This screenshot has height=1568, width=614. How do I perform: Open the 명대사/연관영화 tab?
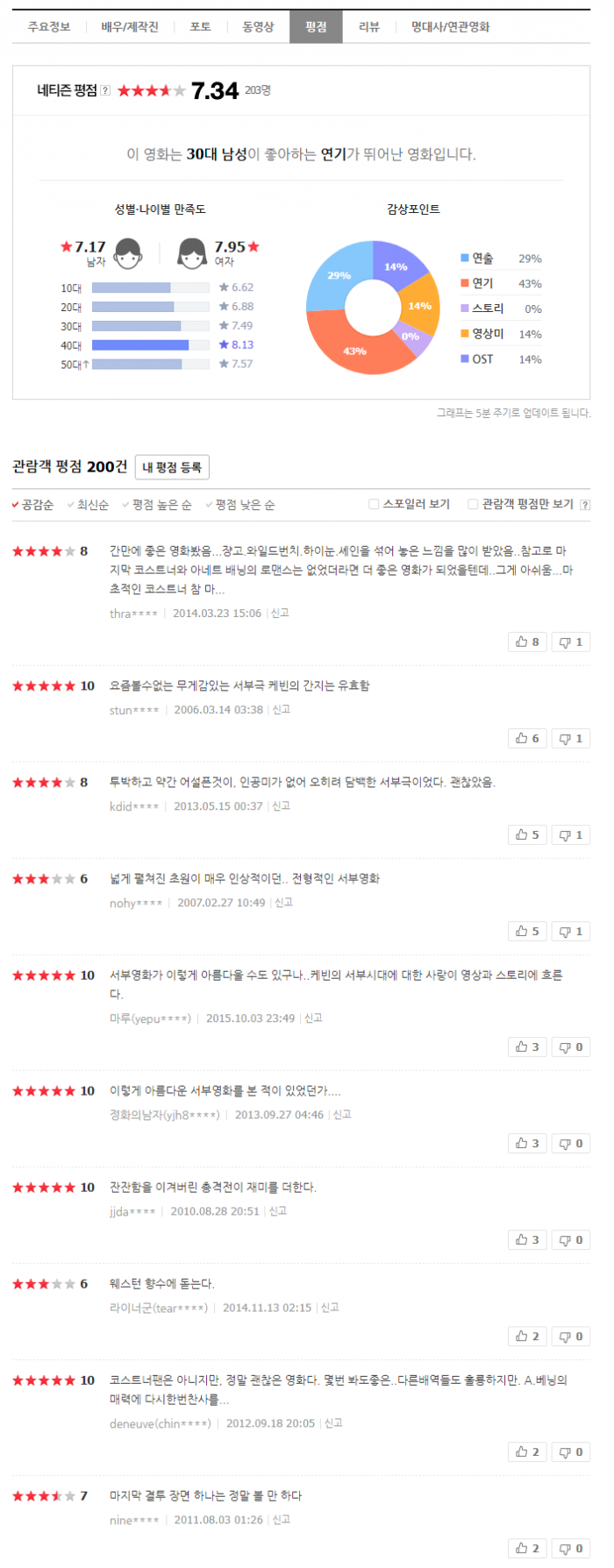tap(451, 27)
